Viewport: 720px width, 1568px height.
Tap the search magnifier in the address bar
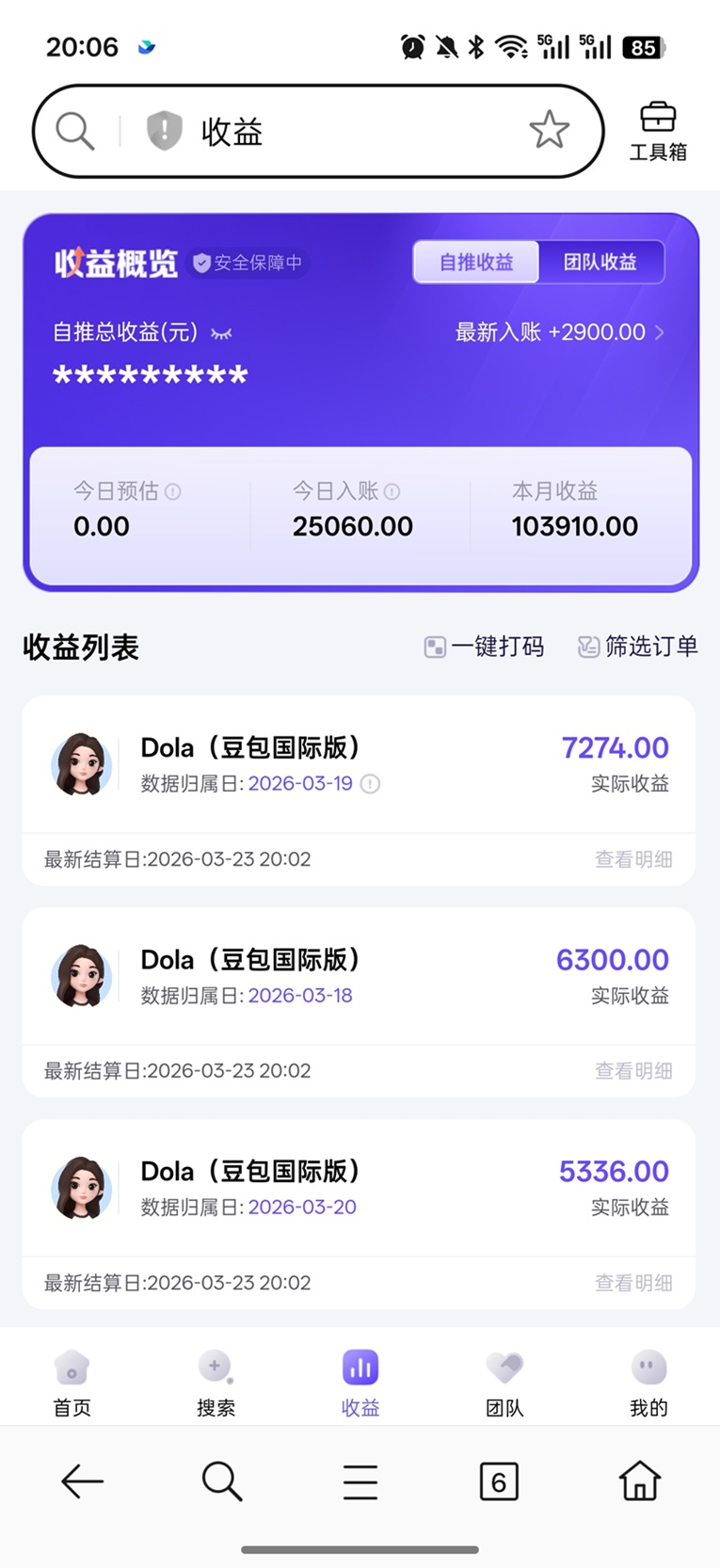coord(74,131)
